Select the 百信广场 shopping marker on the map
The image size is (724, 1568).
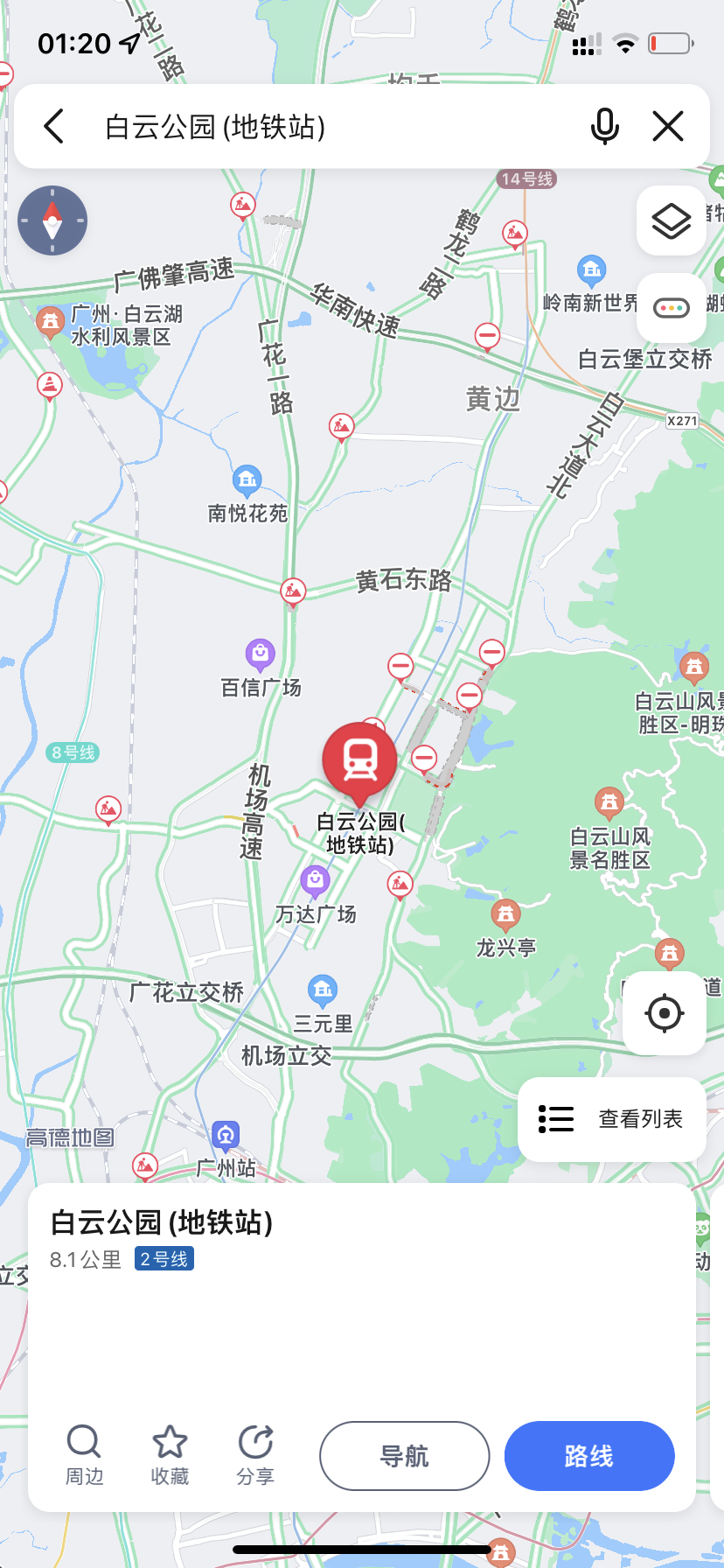click(x=261, y=654)
